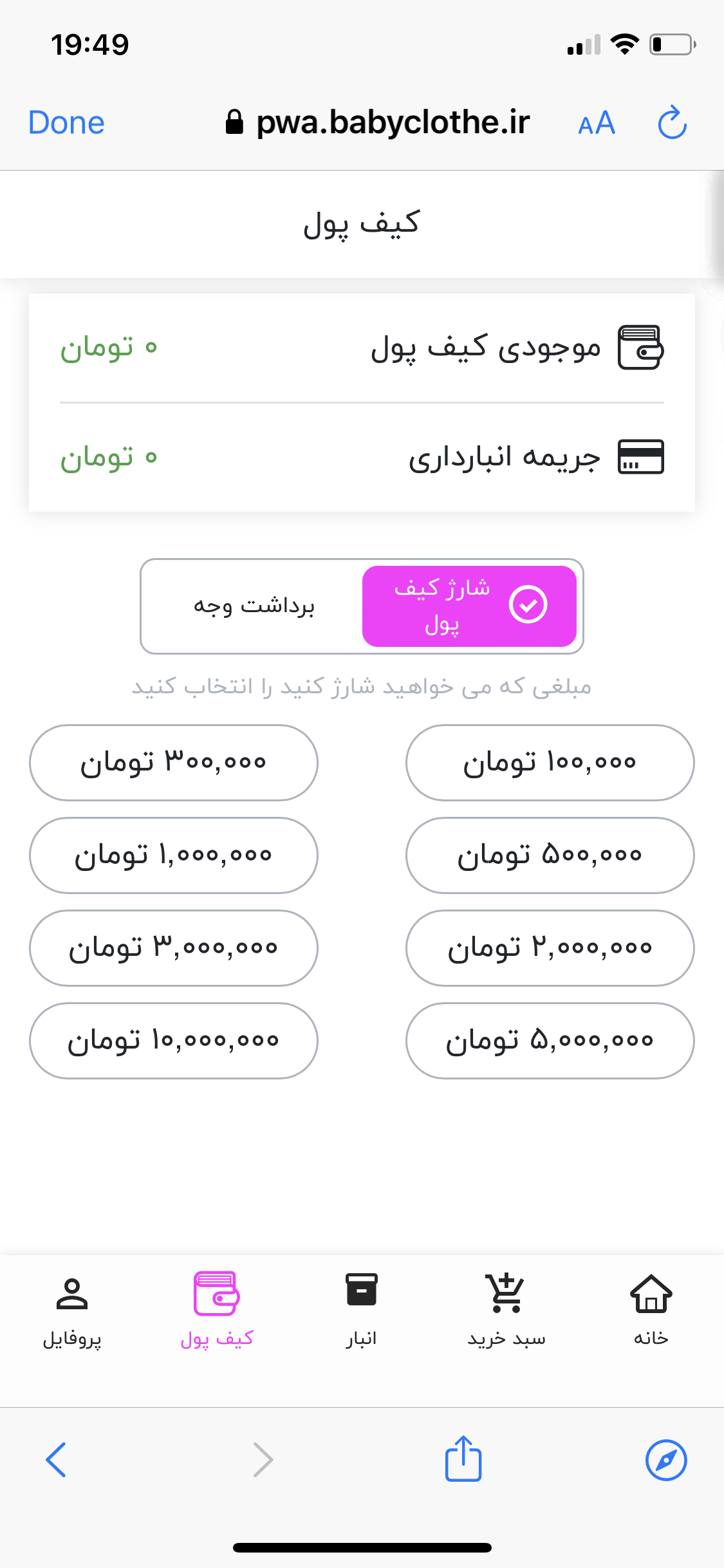The width and height of the screenshot is (724, 1568).
Task: Reload the page
Action: click(x=672, y=122)
